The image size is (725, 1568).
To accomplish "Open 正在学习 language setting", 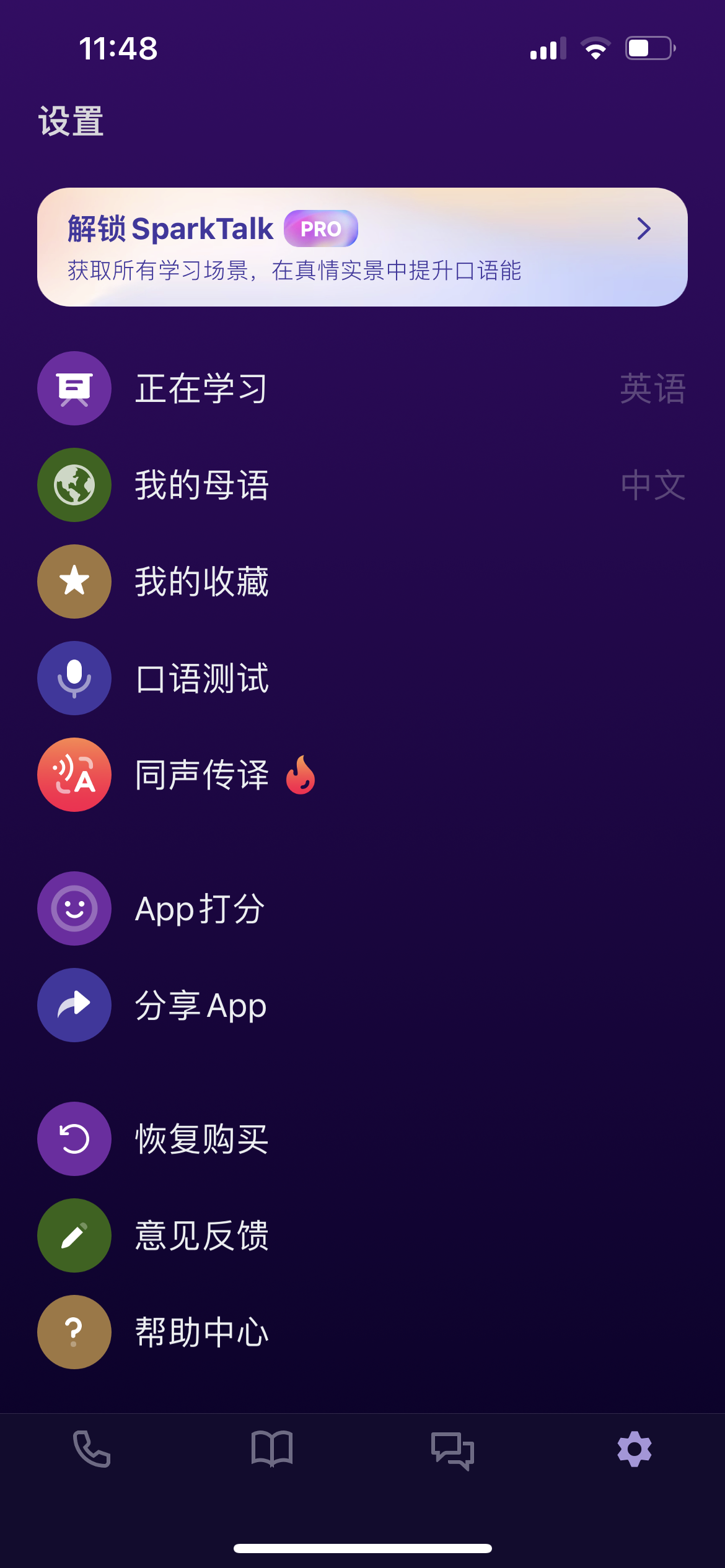I will click(x=362, y=388).
